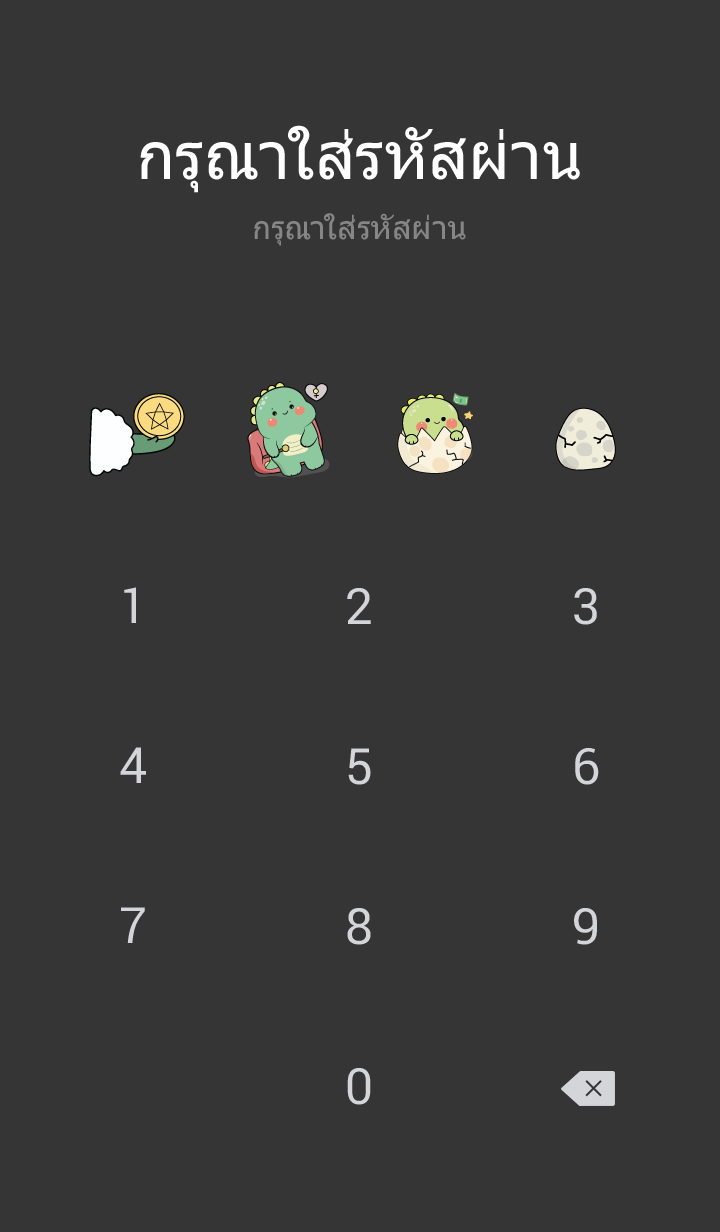Enter digit 1 on the keypad
720x1232 pixels.
[132, 607]
